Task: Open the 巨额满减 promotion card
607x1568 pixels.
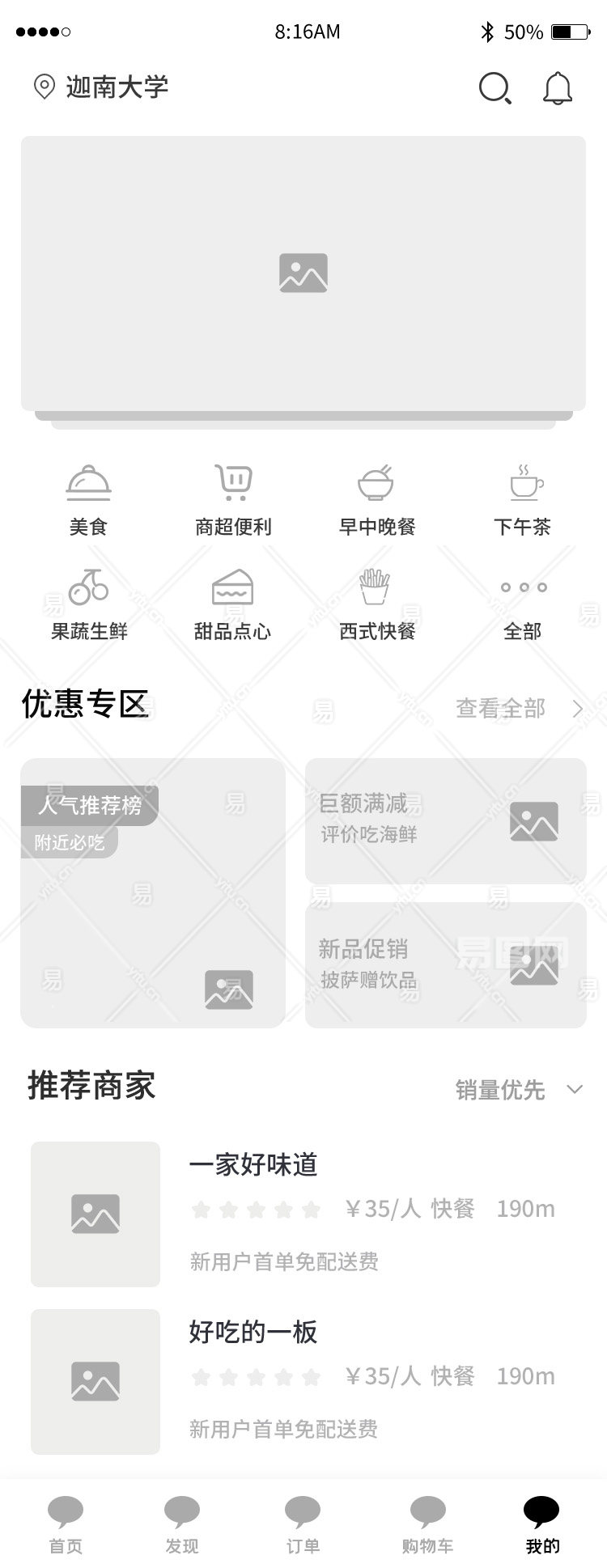Action: click(x=445, y=820)
